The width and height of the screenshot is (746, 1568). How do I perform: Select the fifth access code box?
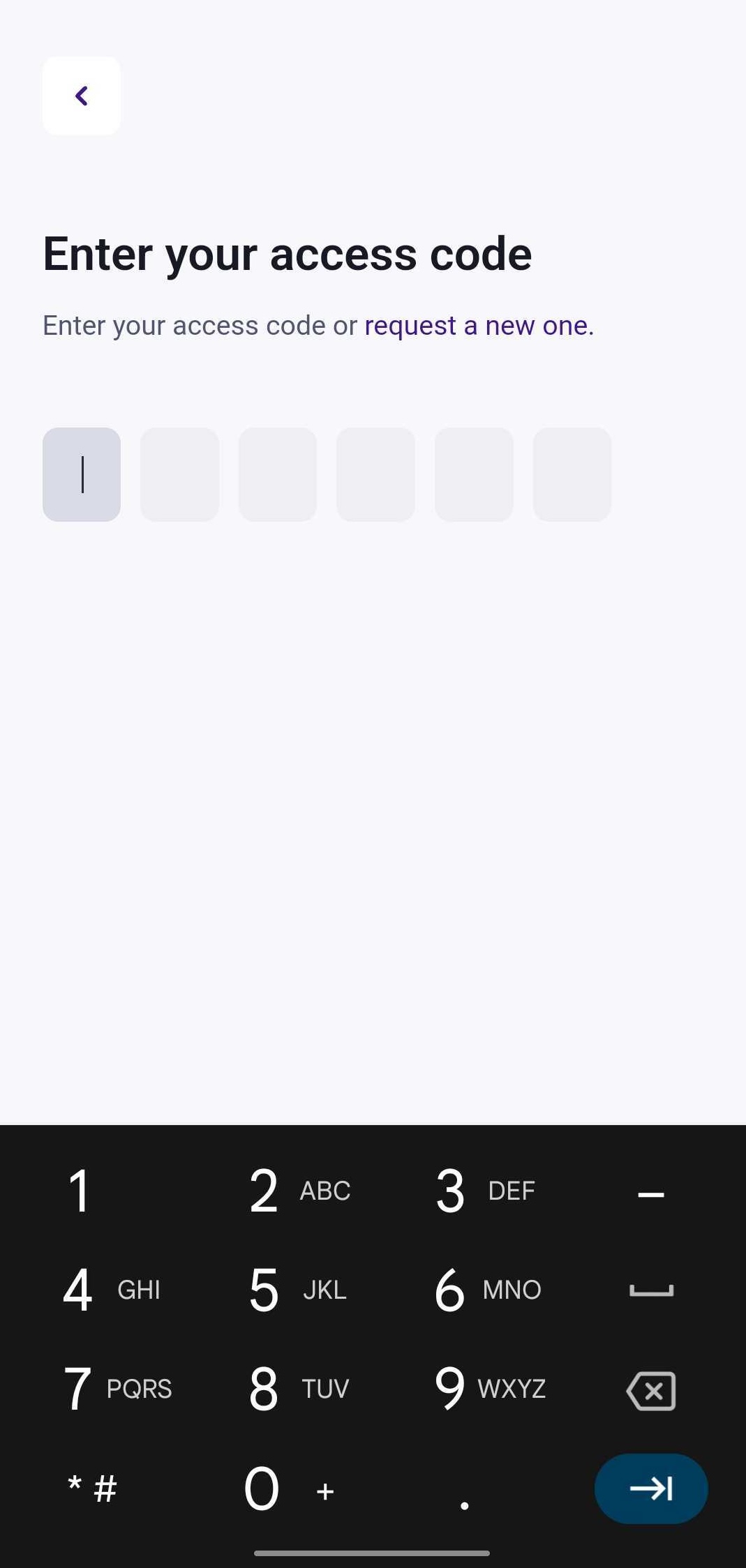(474, 474)
